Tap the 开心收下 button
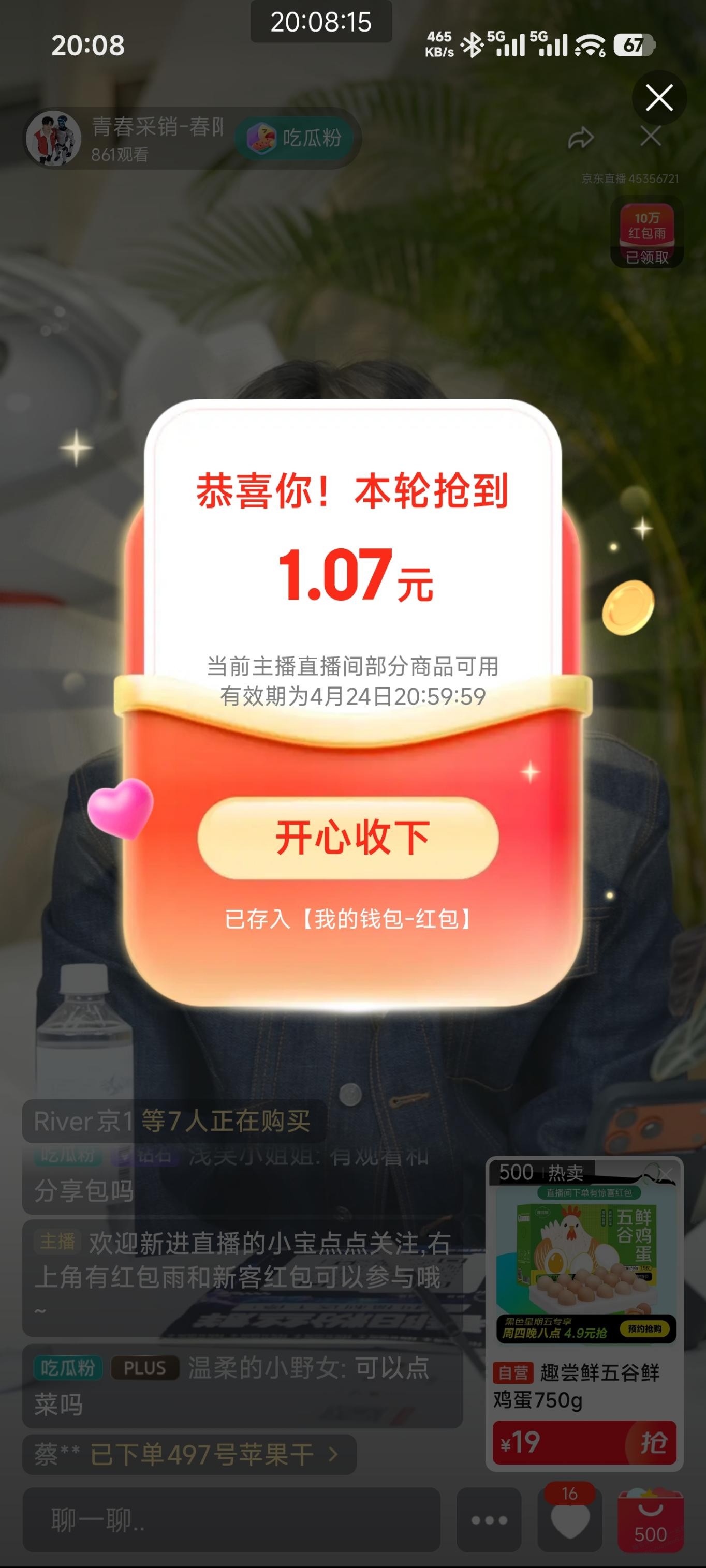This screenshot has width=706, height=1568. [x=348, y=838]
